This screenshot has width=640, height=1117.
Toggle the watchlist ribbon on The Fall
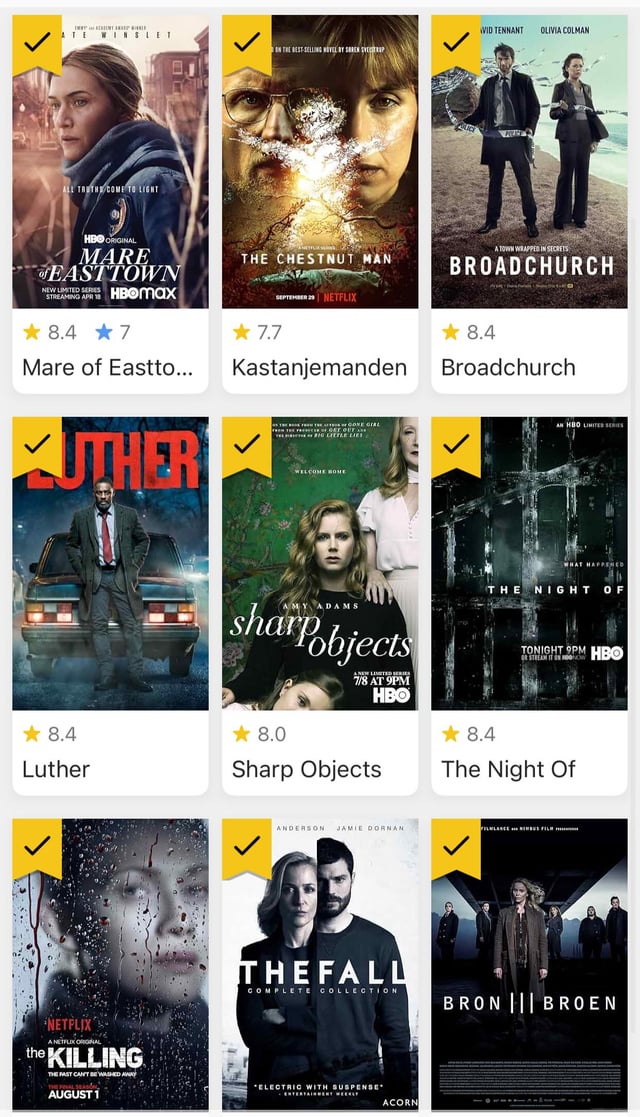246,845
